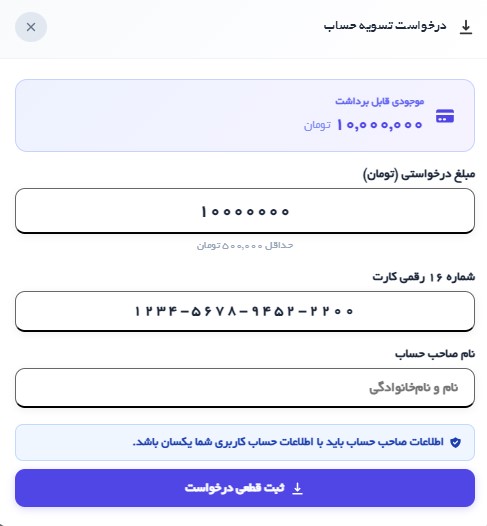Edit the requested amount field
This screenshot has height=526, width=487.
tap(245, 211)
